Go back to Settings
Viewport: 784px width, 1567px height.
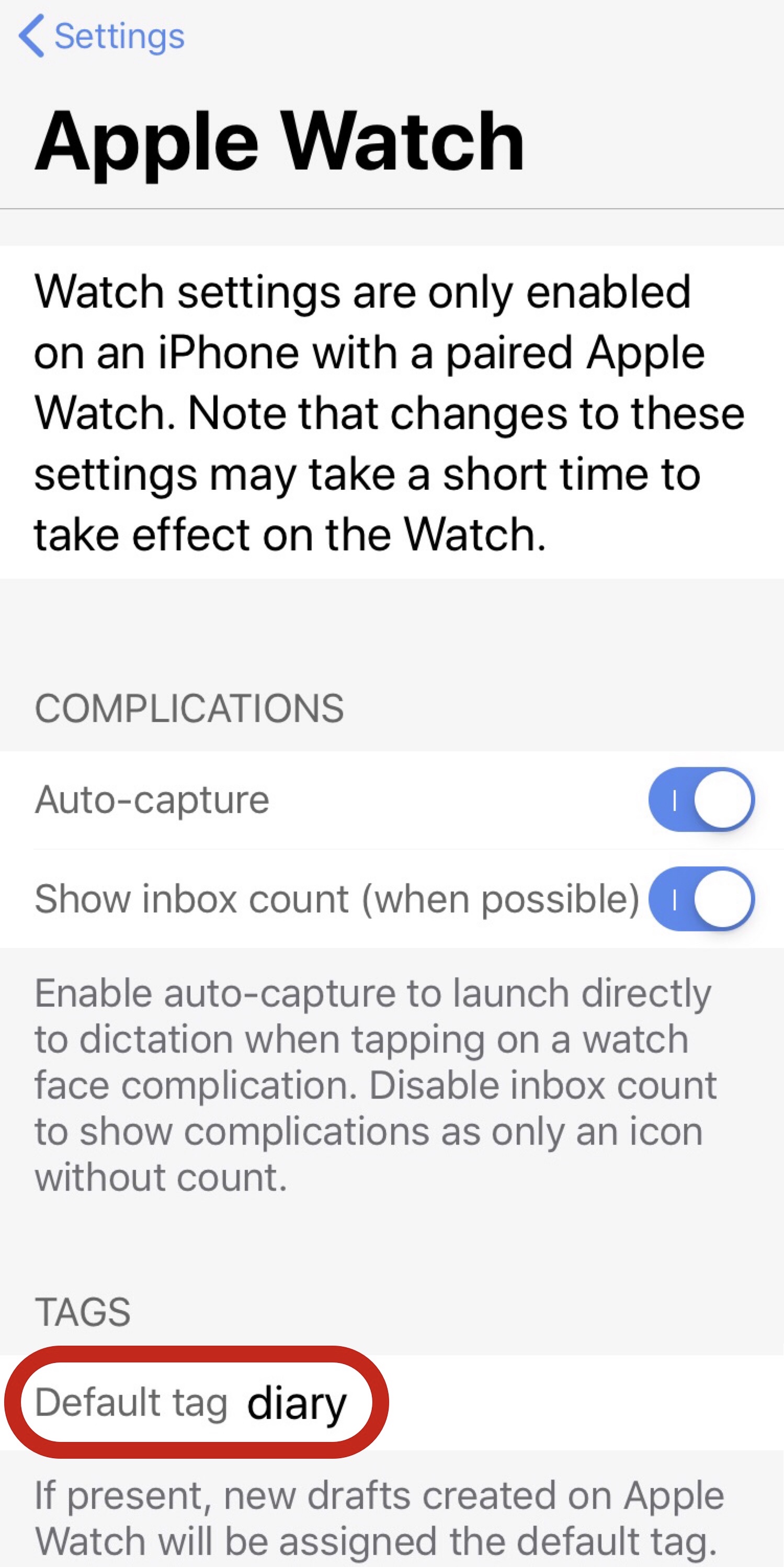[101, 36]
